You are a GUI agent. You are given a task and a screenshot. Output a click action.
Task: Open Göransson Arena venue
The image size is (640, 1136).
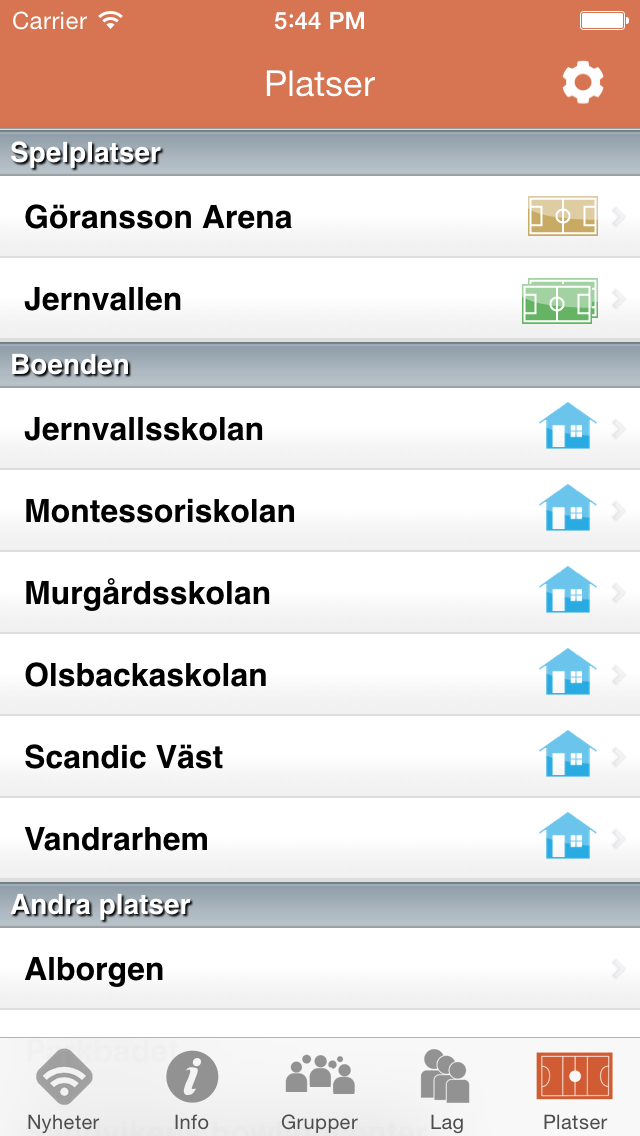pyautogui.click(x=320, y=217)
